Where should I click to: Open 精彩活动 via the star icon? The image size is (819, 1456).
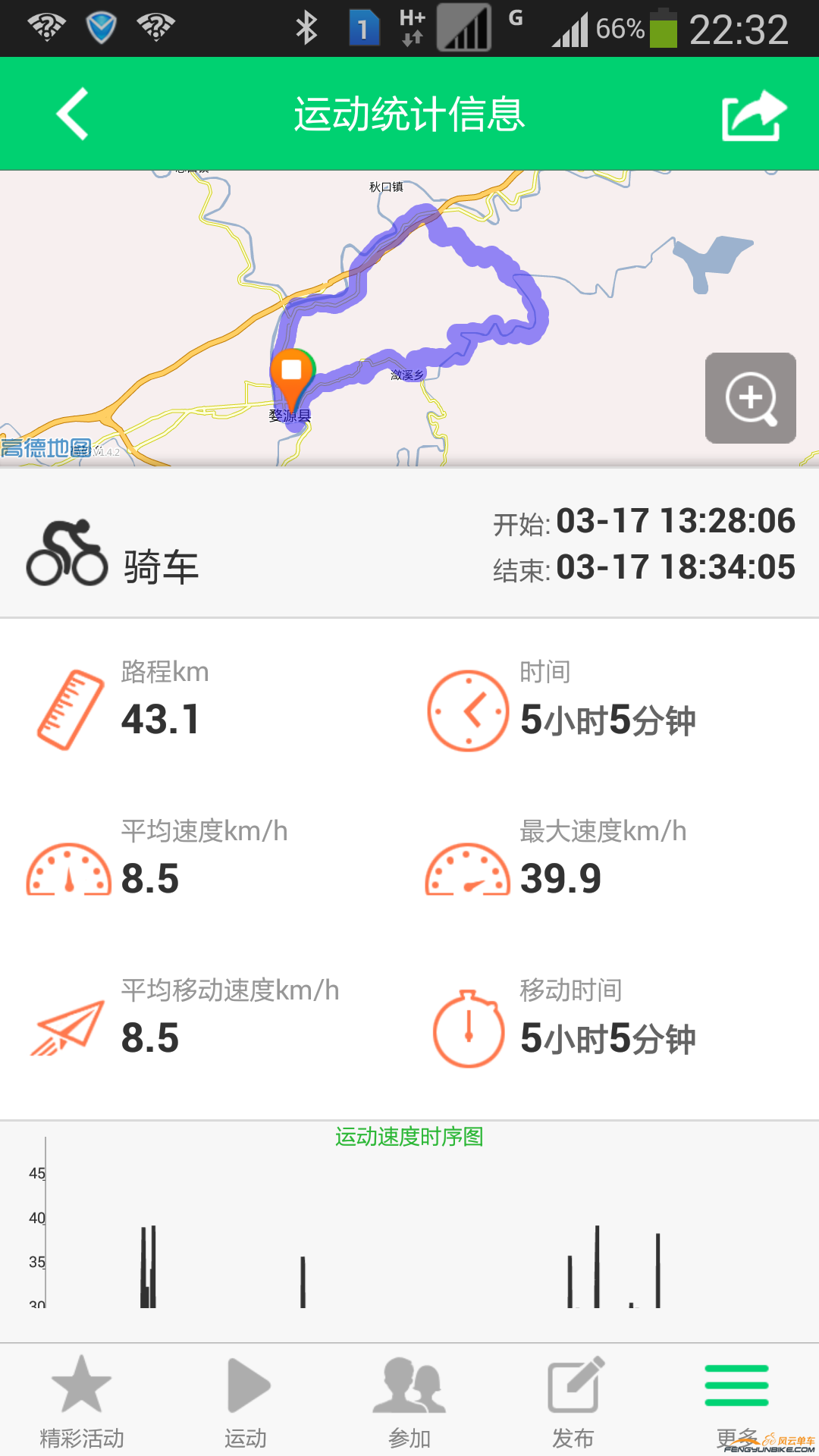tap(82, 1399)
